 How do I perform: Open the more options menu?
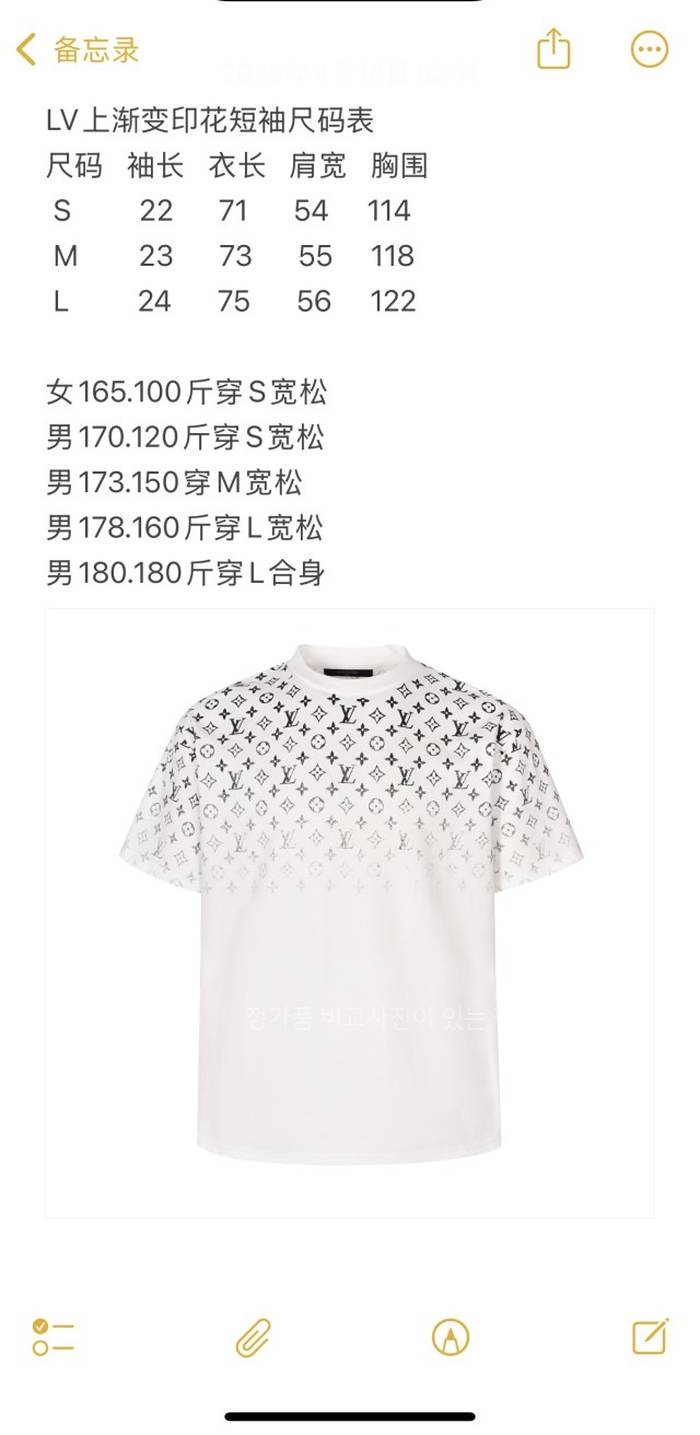tap(649, 49)
